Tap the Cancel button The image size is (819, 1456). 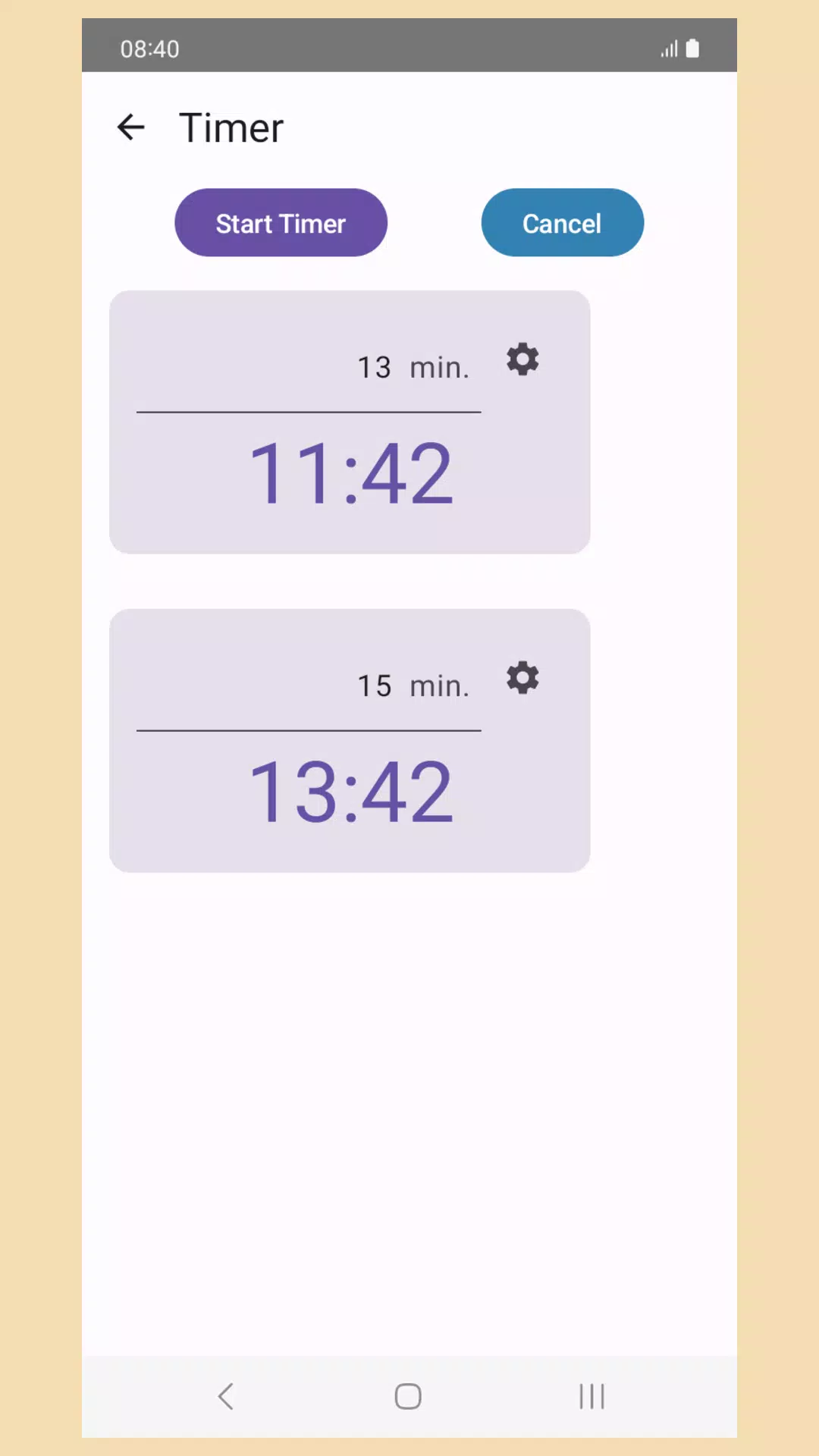click(x=562, y=223)
